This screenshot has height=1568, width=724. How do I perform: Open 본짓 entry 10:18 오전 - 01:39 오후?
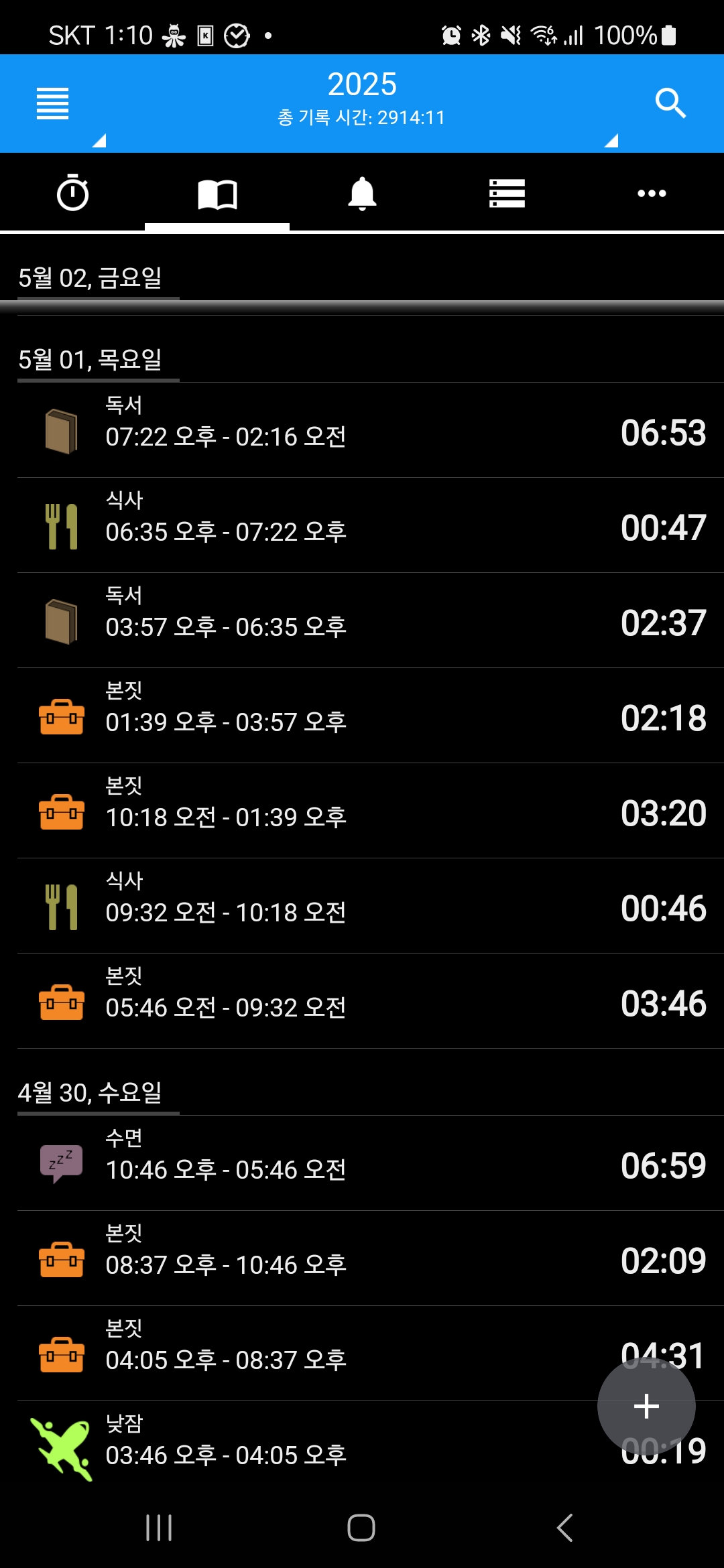click(x=370, y=811)
